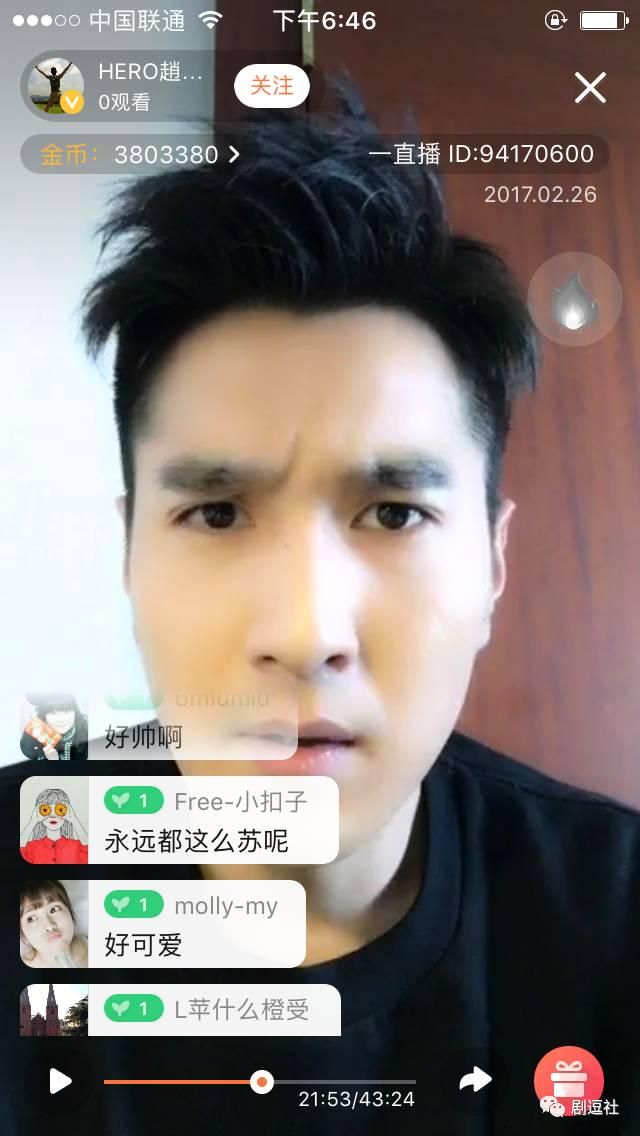Screen dimensions: 640x1136
Task: Follow the host via 关注 button
Action: pos(271,87)
